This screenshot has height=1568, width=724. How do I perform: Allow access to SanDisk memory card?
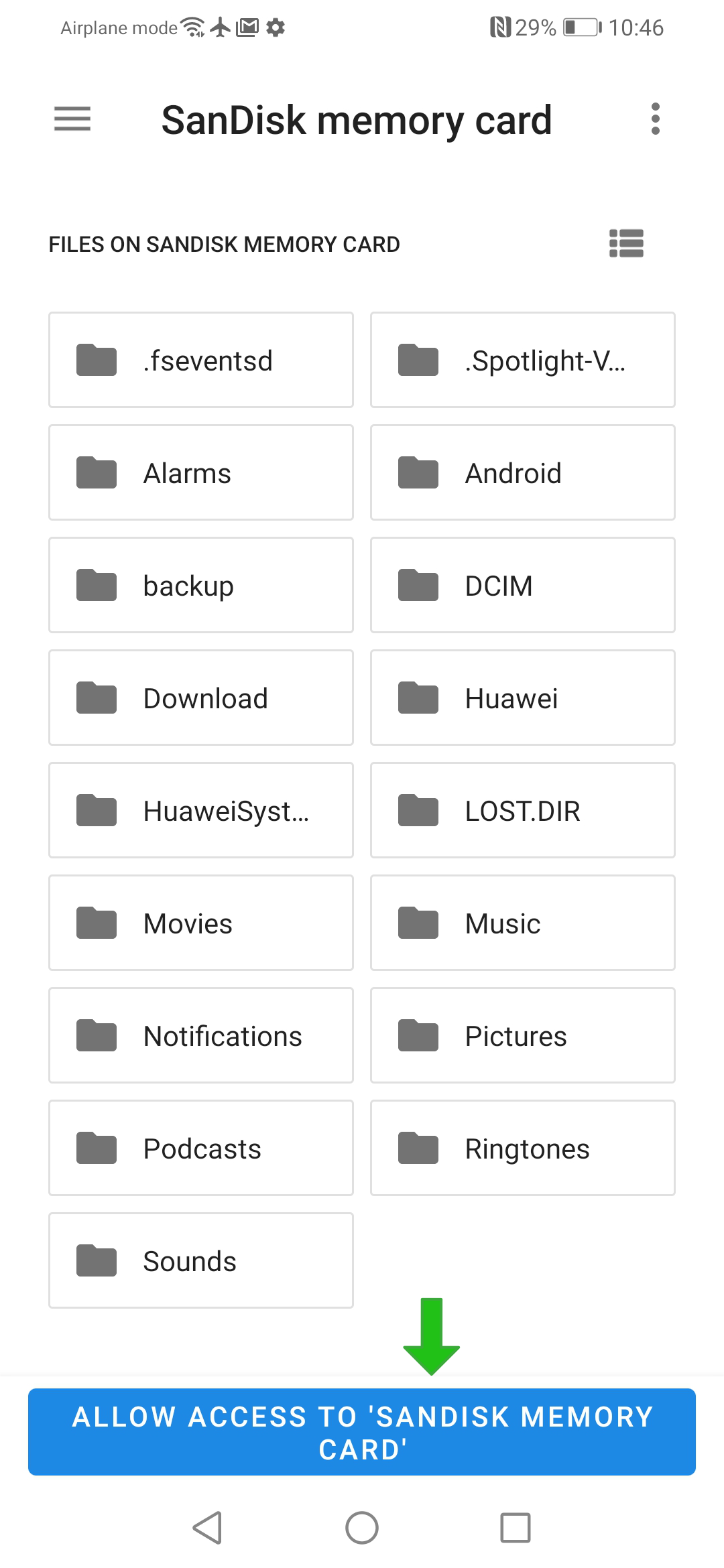[362, 1432]
